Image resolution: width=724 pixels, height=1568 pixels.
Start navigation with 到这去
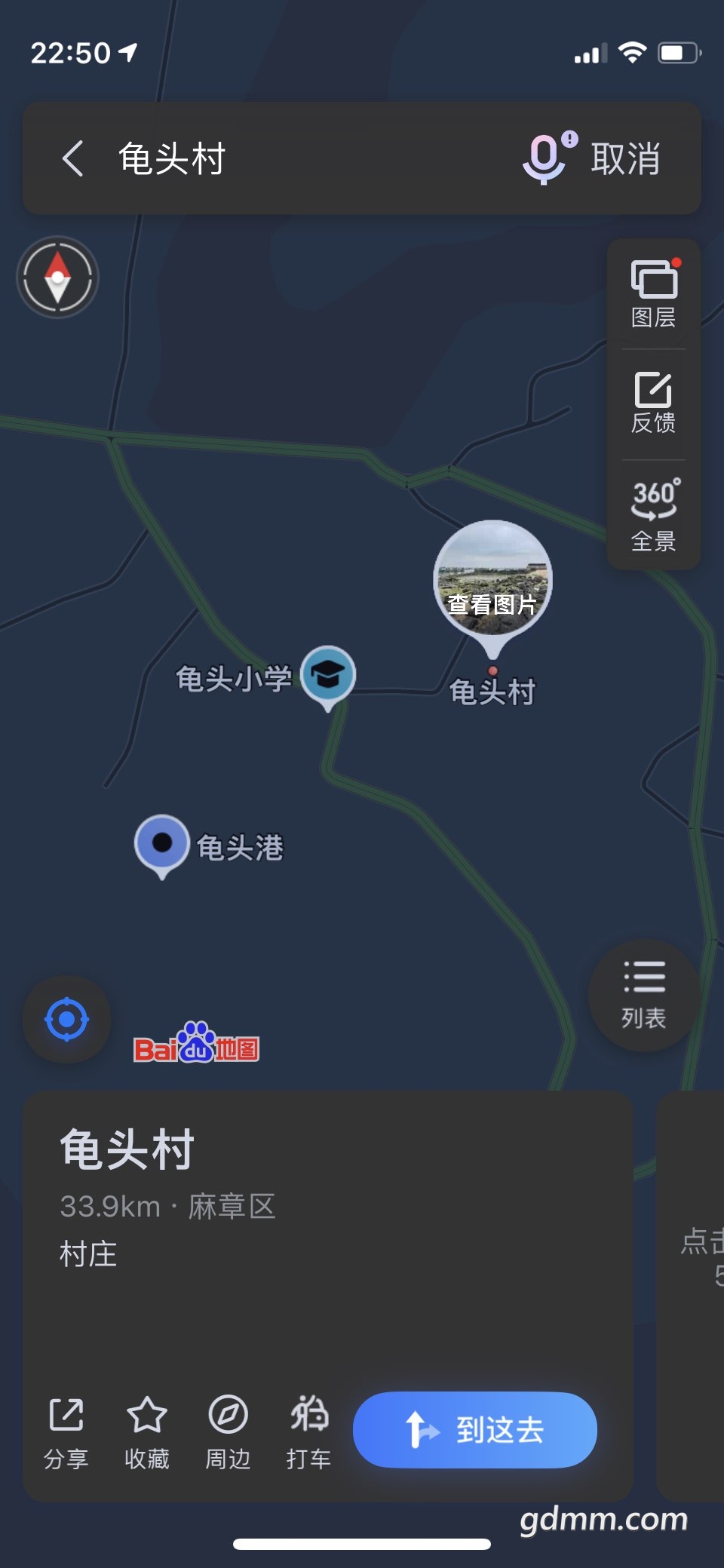tap(475, 1429)
